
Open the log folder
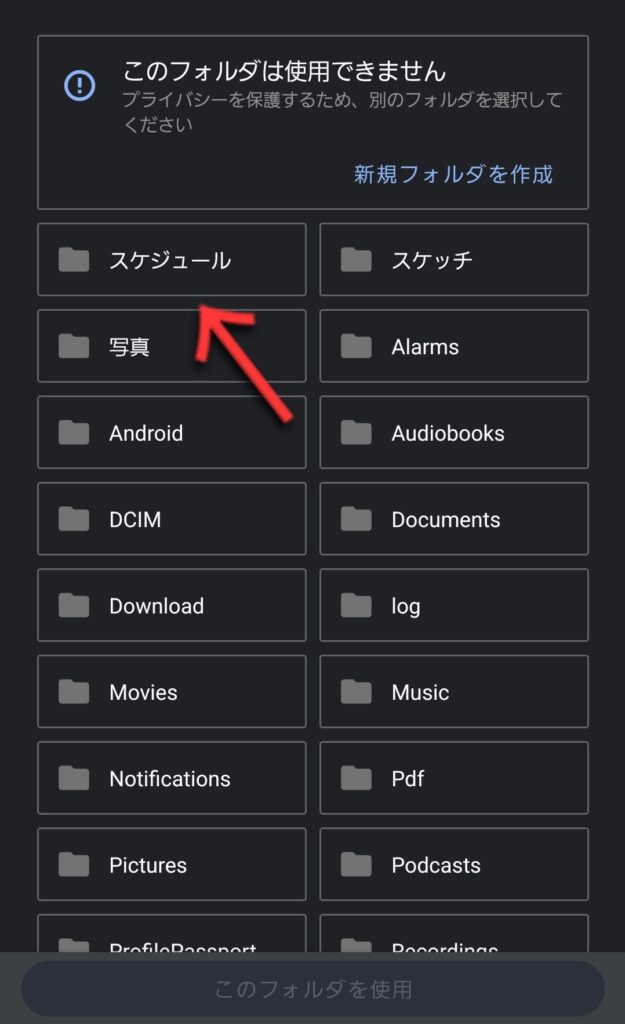point(454,606)
